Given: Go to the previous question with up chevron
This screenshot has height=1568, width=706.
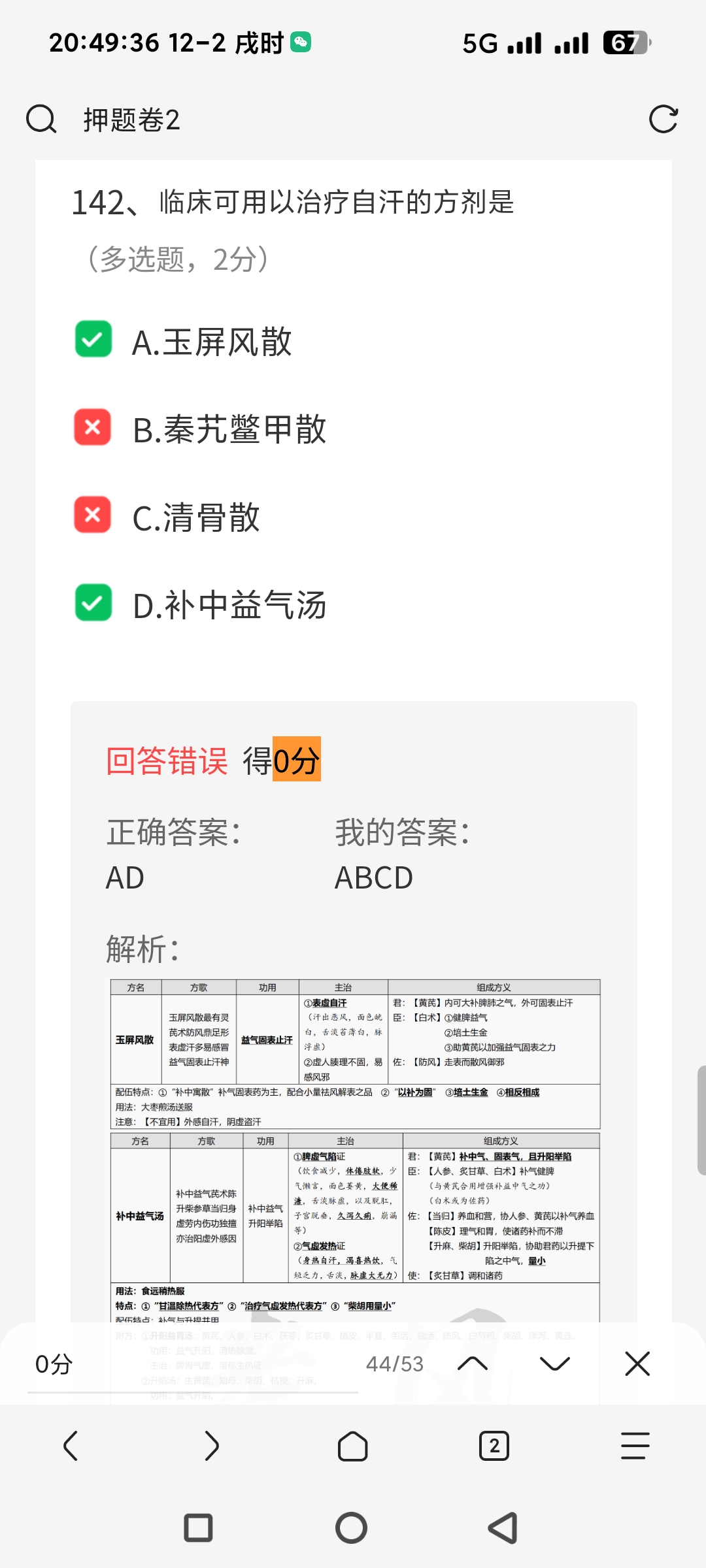Looking at the screenshot, I should coord(473,1364).
